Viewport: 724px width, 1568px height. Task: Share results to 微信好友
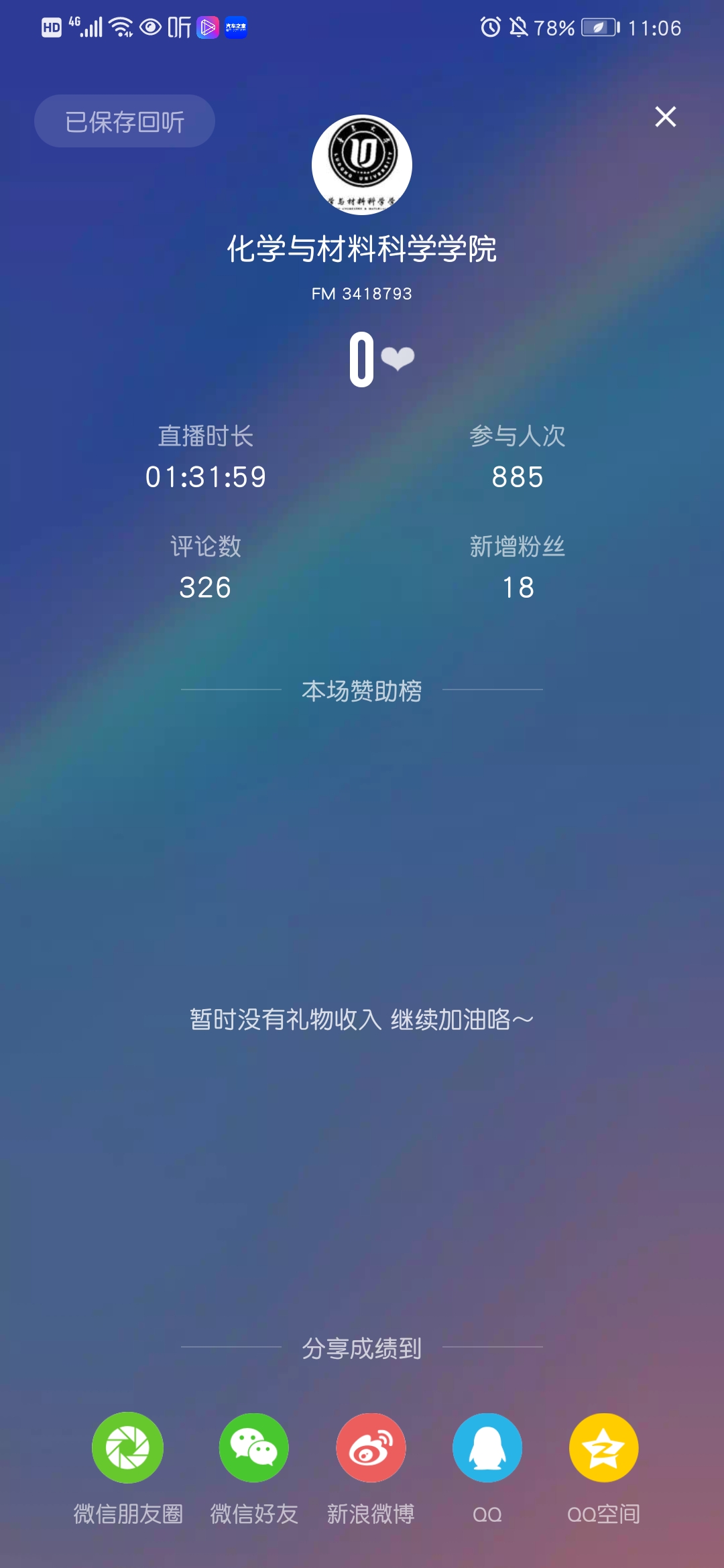tap(254, 1447)
